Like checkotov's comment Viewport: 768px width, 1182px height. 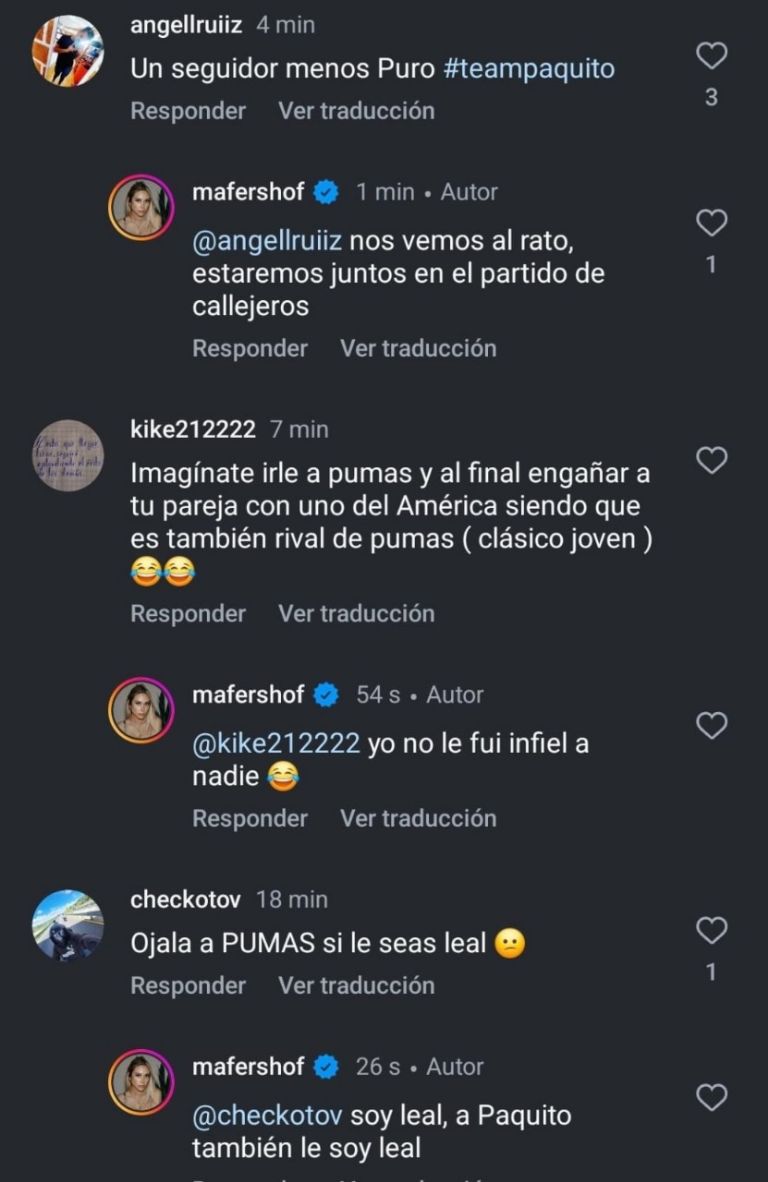711,931
